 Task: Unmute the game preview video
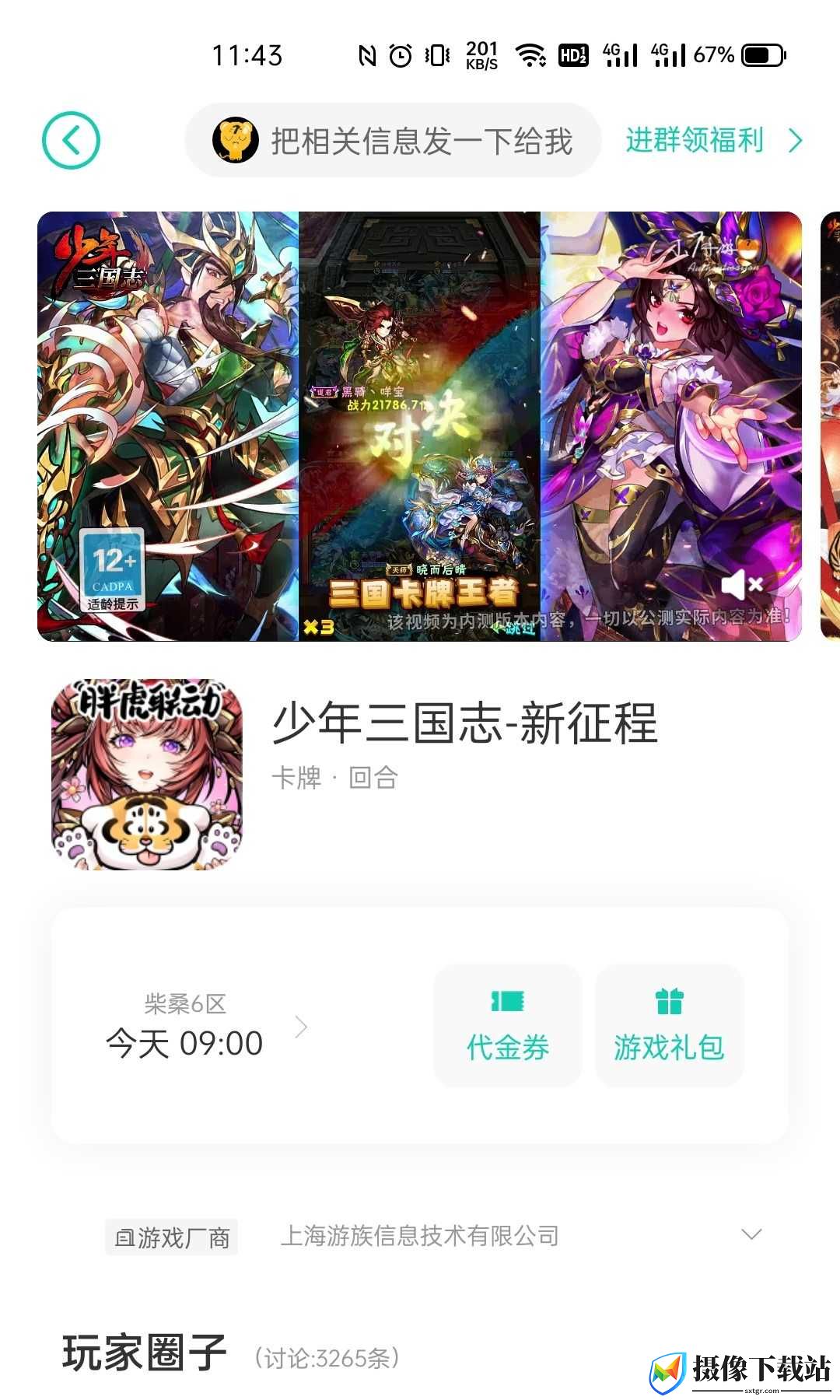click(741, 583)
